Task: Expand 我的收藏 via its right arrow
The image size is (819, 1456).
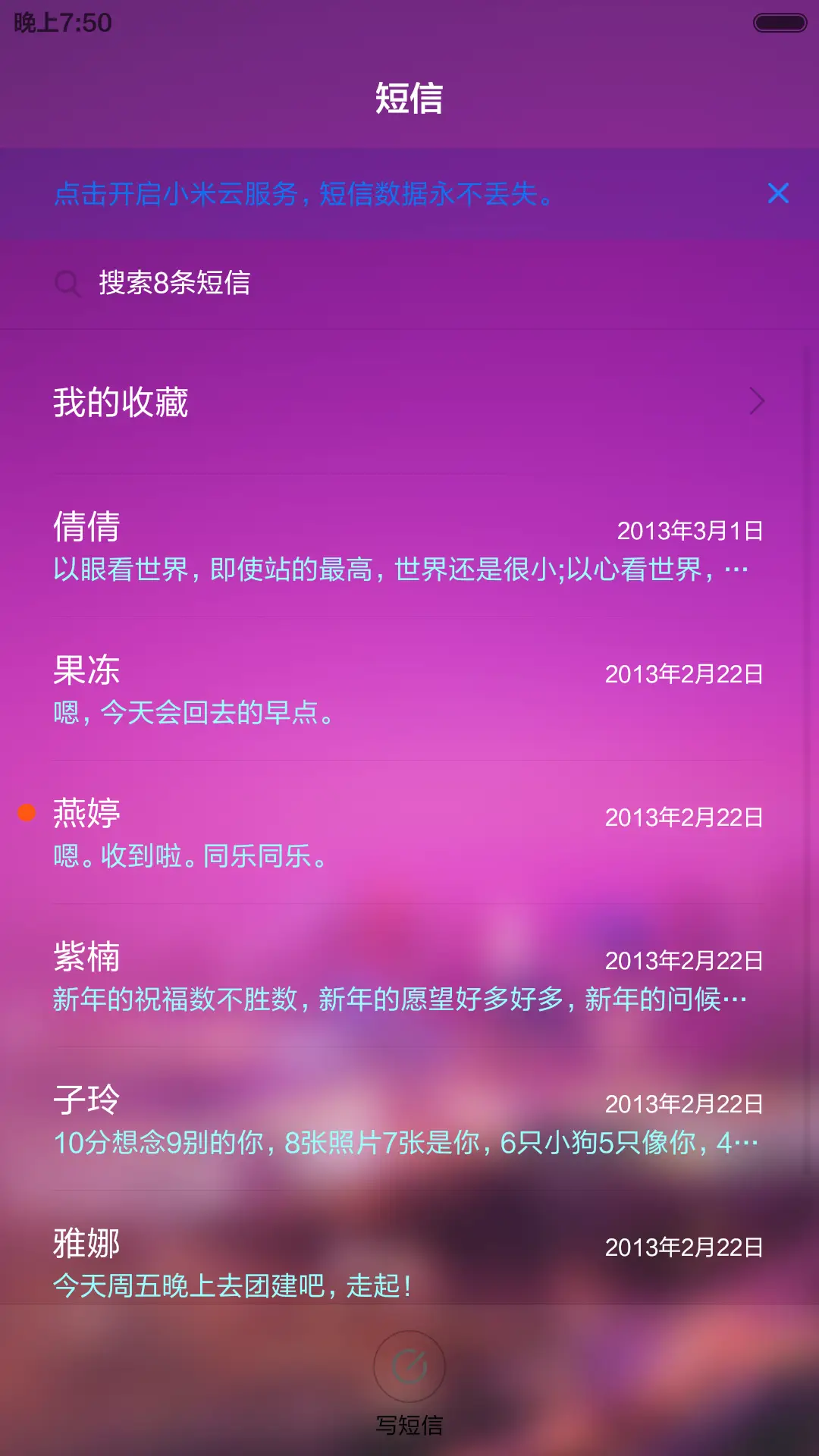Action: [x=756, y=401]
